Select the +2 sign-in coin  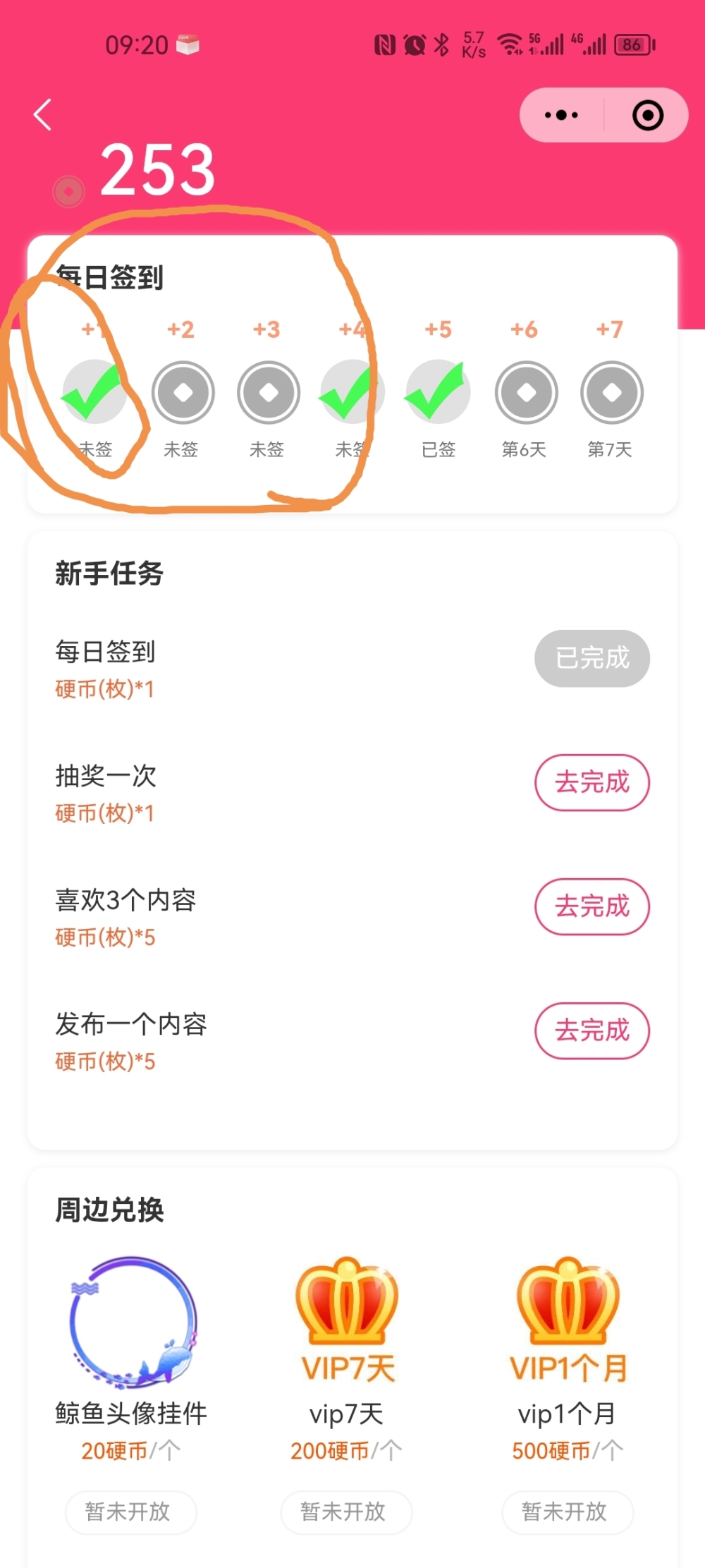183,392
